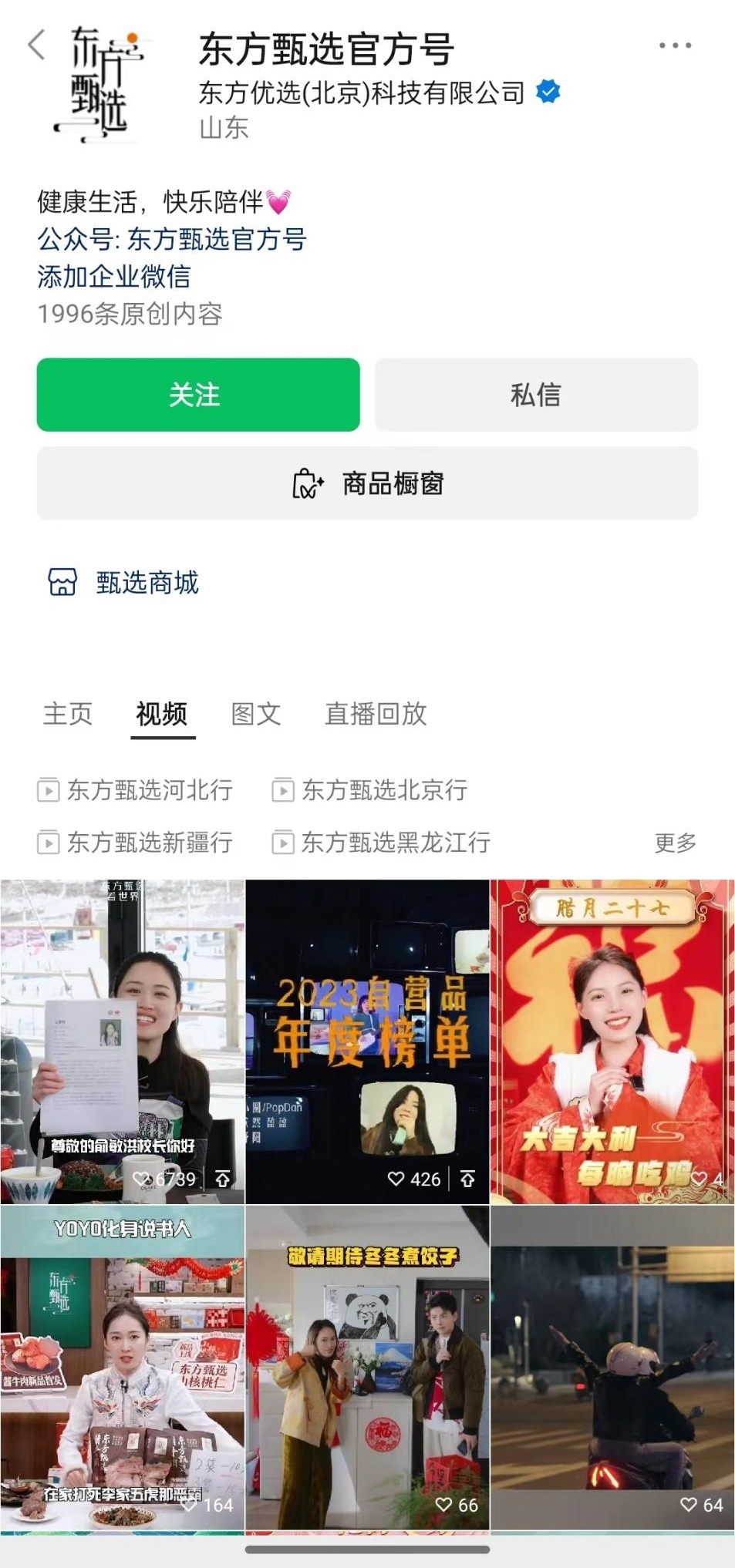Open the 甄选商城 store
This screenshot has height=1568, width=735.
tap(123, 583)
